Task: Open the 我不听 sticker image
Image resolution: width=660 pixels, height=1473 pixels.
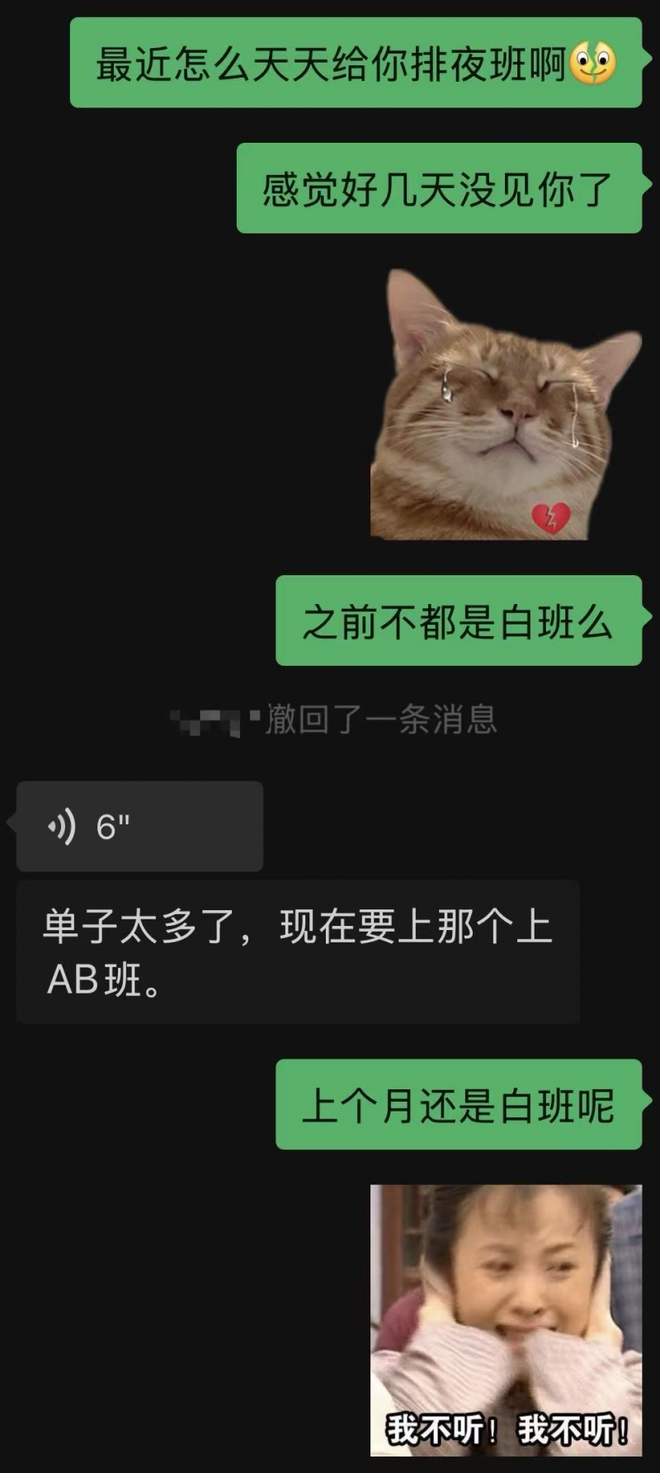Action: click(505, 1320)
